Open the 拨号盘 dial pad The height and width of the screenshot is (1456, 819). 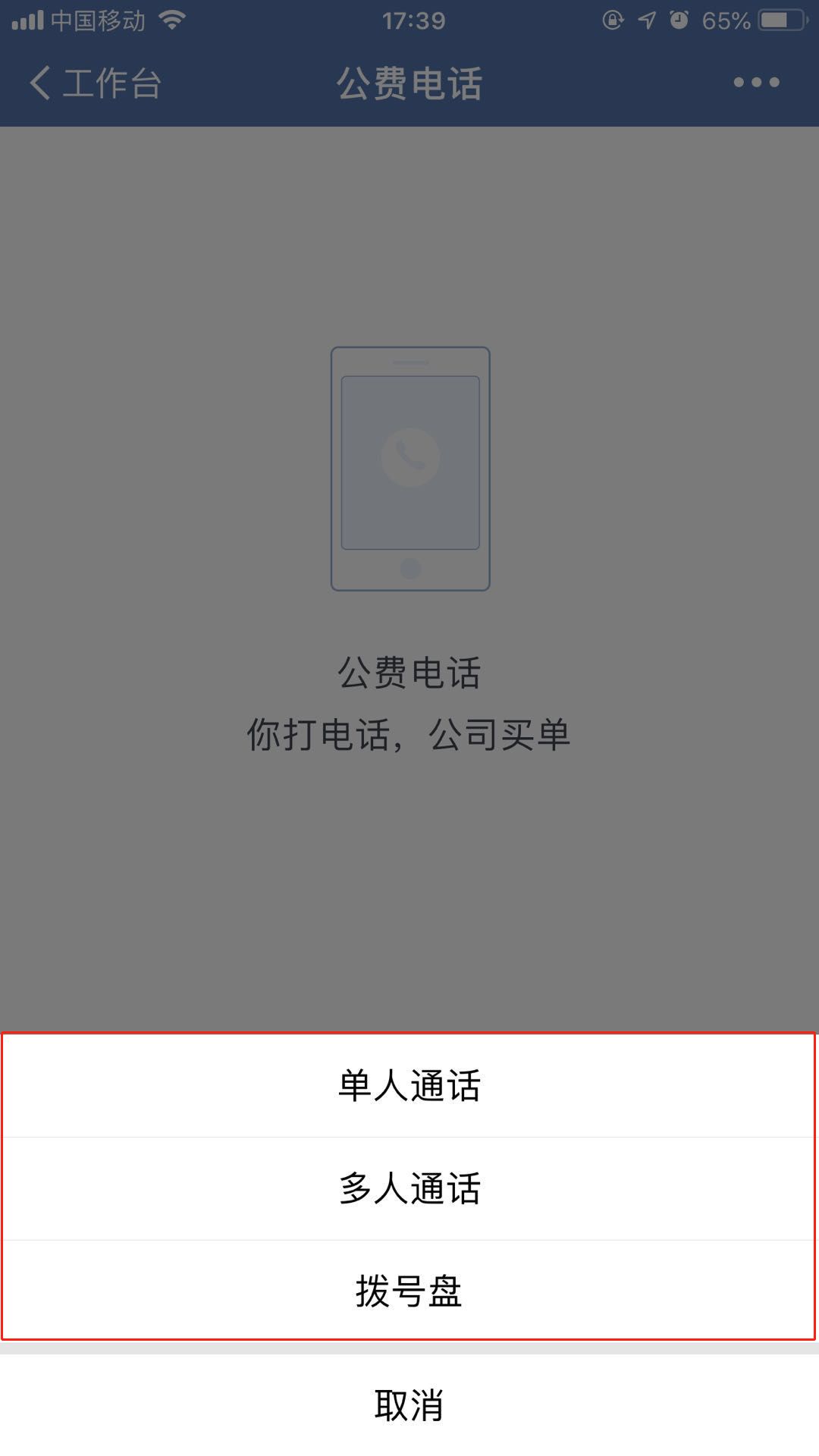click(x=409, y=1290)
